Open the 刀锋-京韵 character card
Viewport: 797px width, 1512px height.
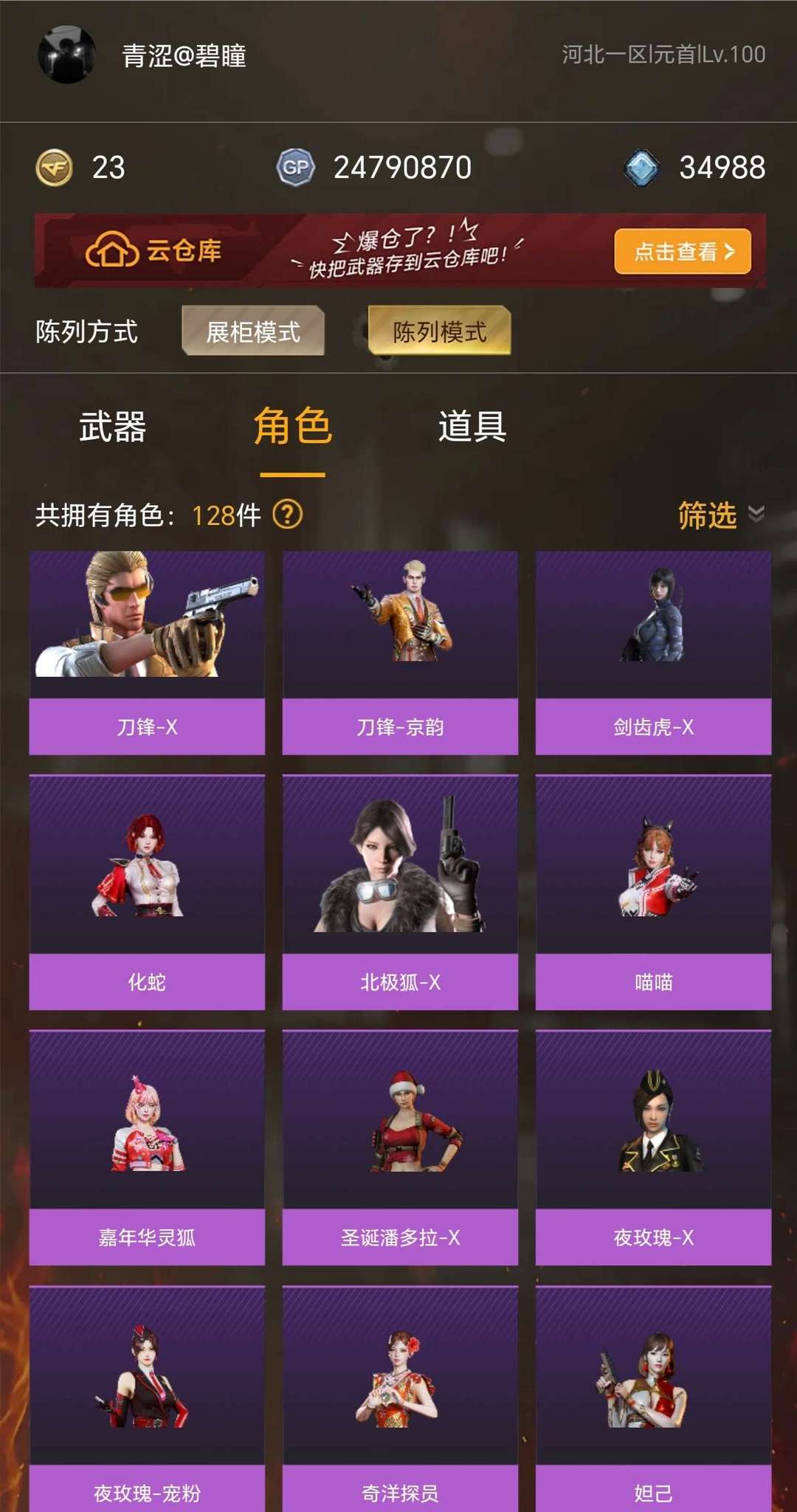tap(400, 653)
